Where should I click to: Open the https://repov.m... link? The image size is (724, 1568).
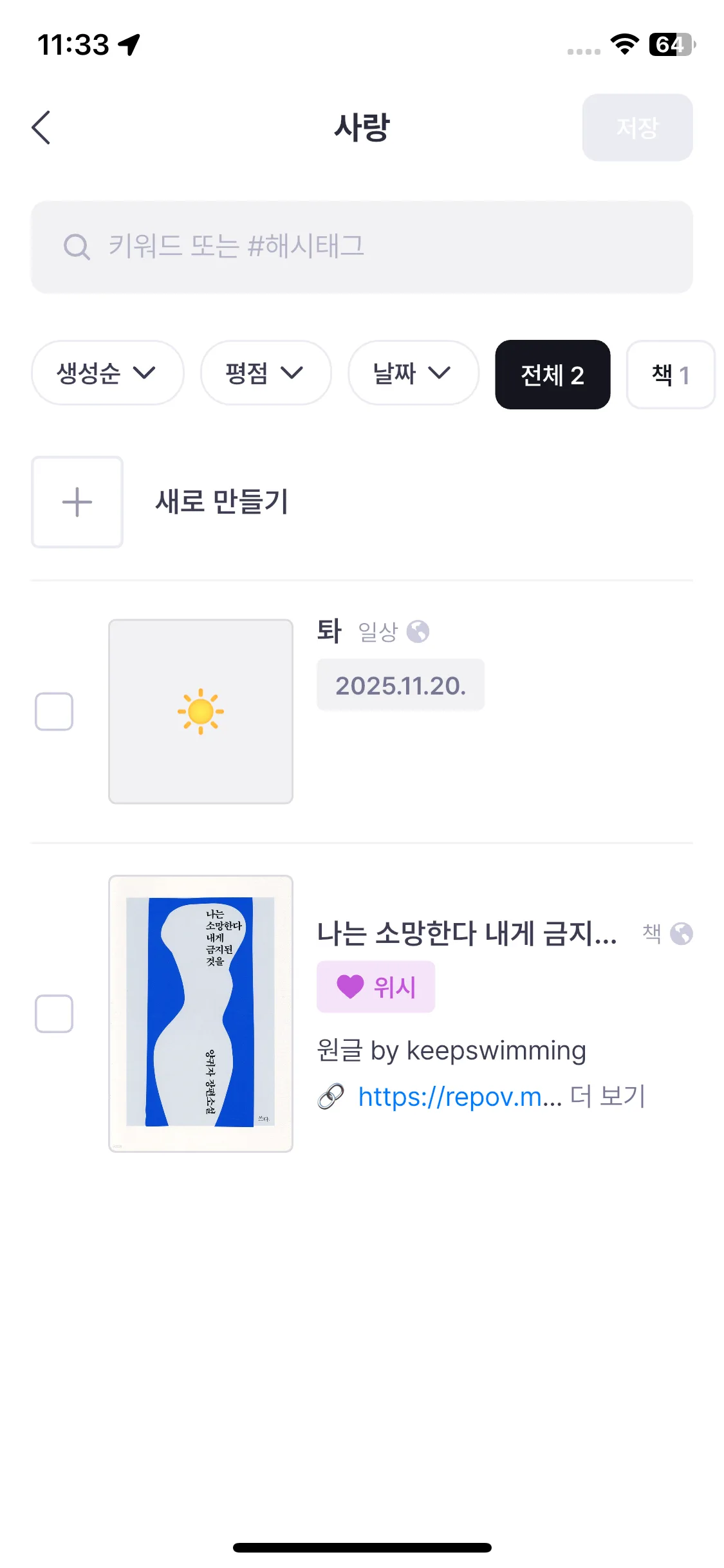click(459, 1097)
